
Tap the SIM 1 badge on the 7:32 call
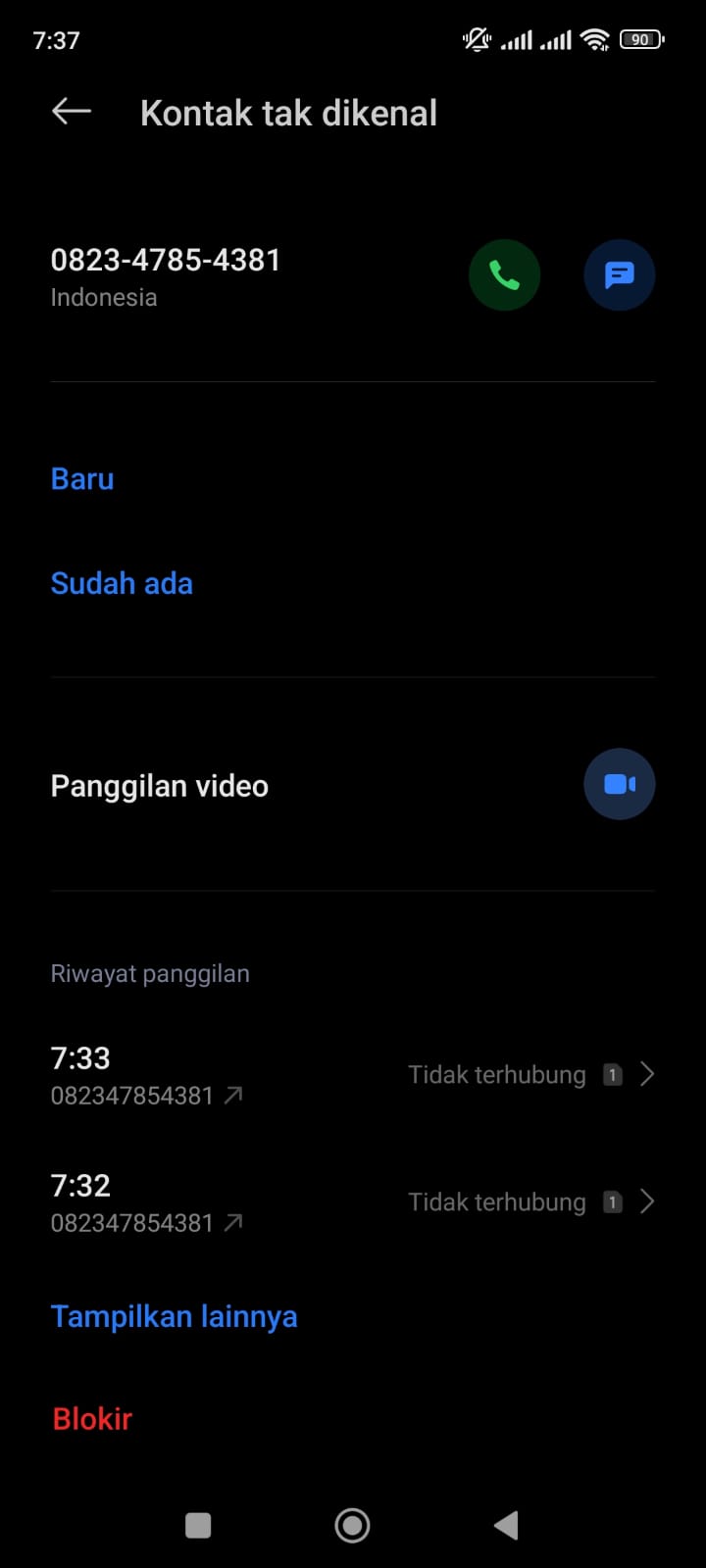click(612, 1201)
